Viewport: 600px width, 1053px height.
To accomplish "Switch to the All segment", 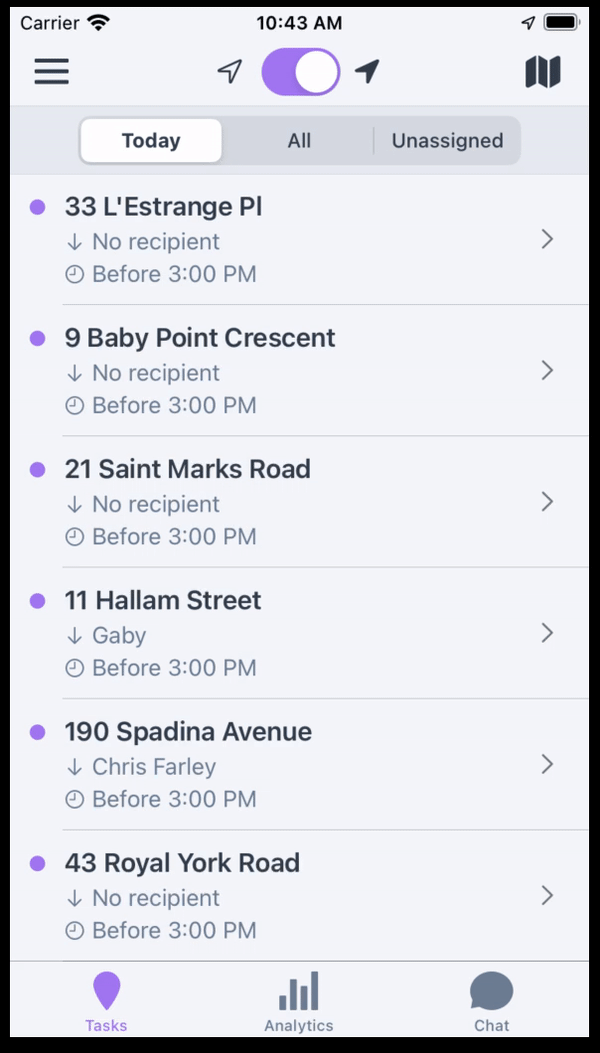I will 299,140.
